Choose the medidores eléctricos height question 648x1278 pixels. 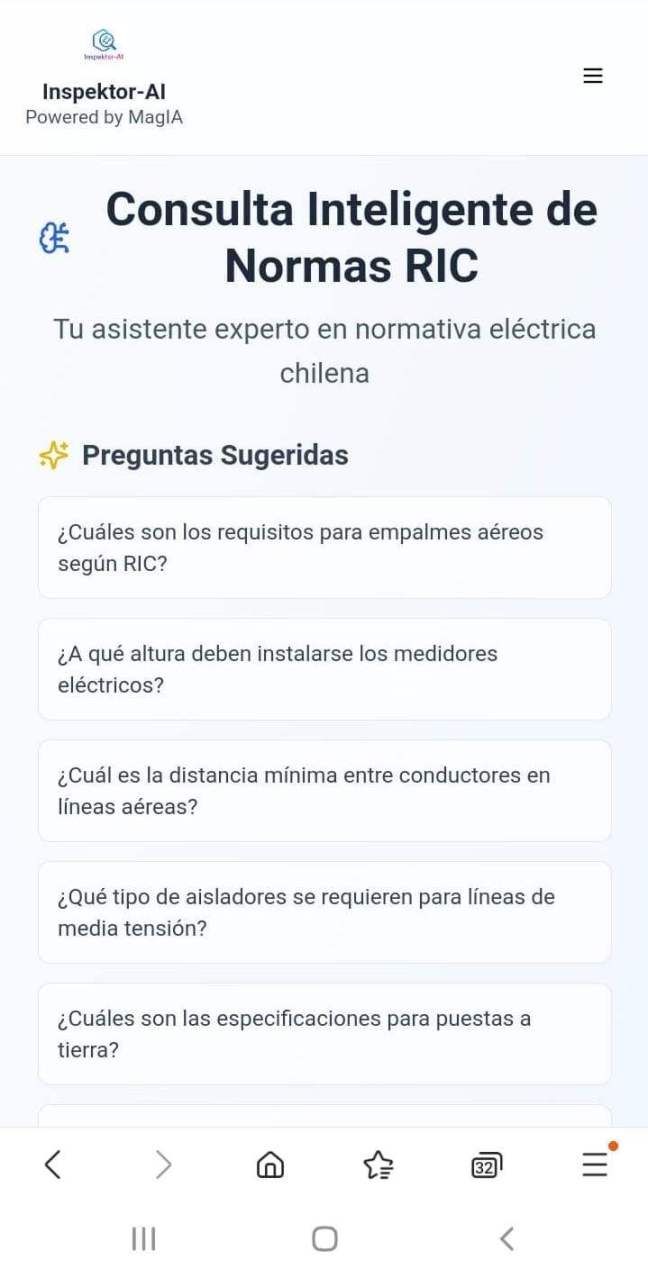[x=324, y=669]
